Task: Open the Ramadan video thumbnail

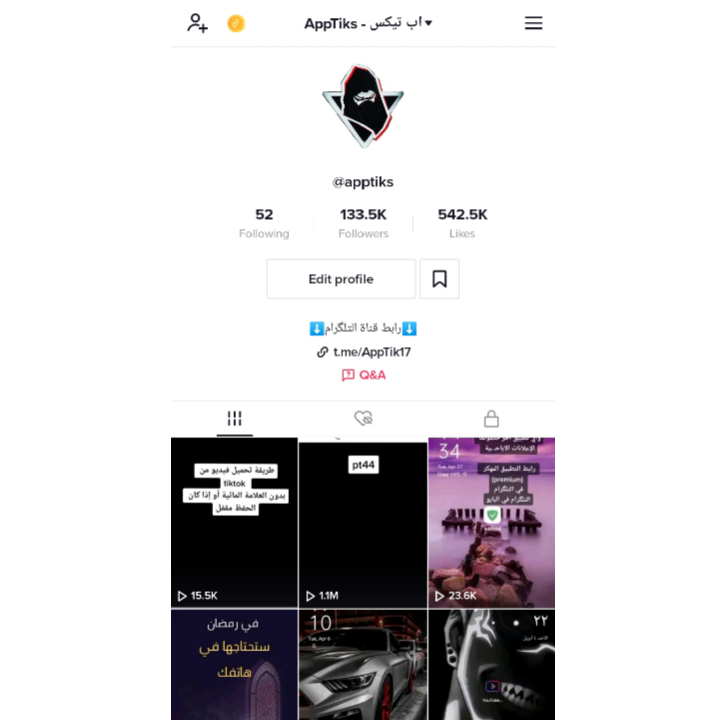Action: click(234, 665)
